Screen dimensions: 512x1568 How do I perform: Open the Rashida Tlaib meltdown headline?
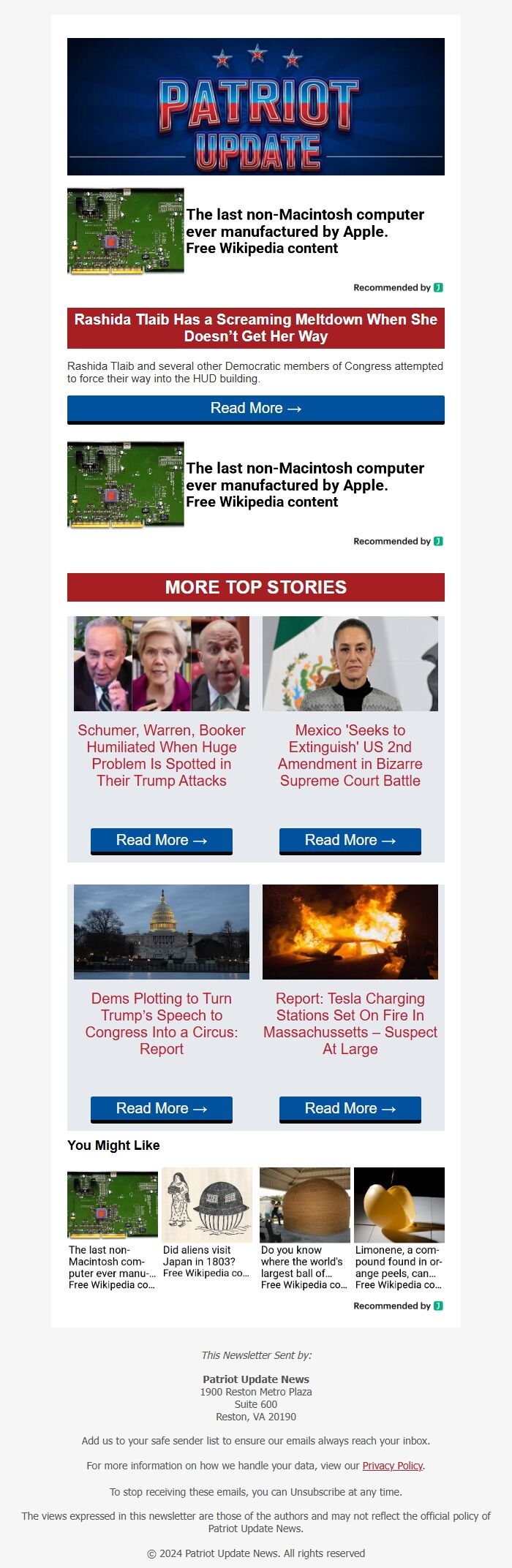pos(255,327)
